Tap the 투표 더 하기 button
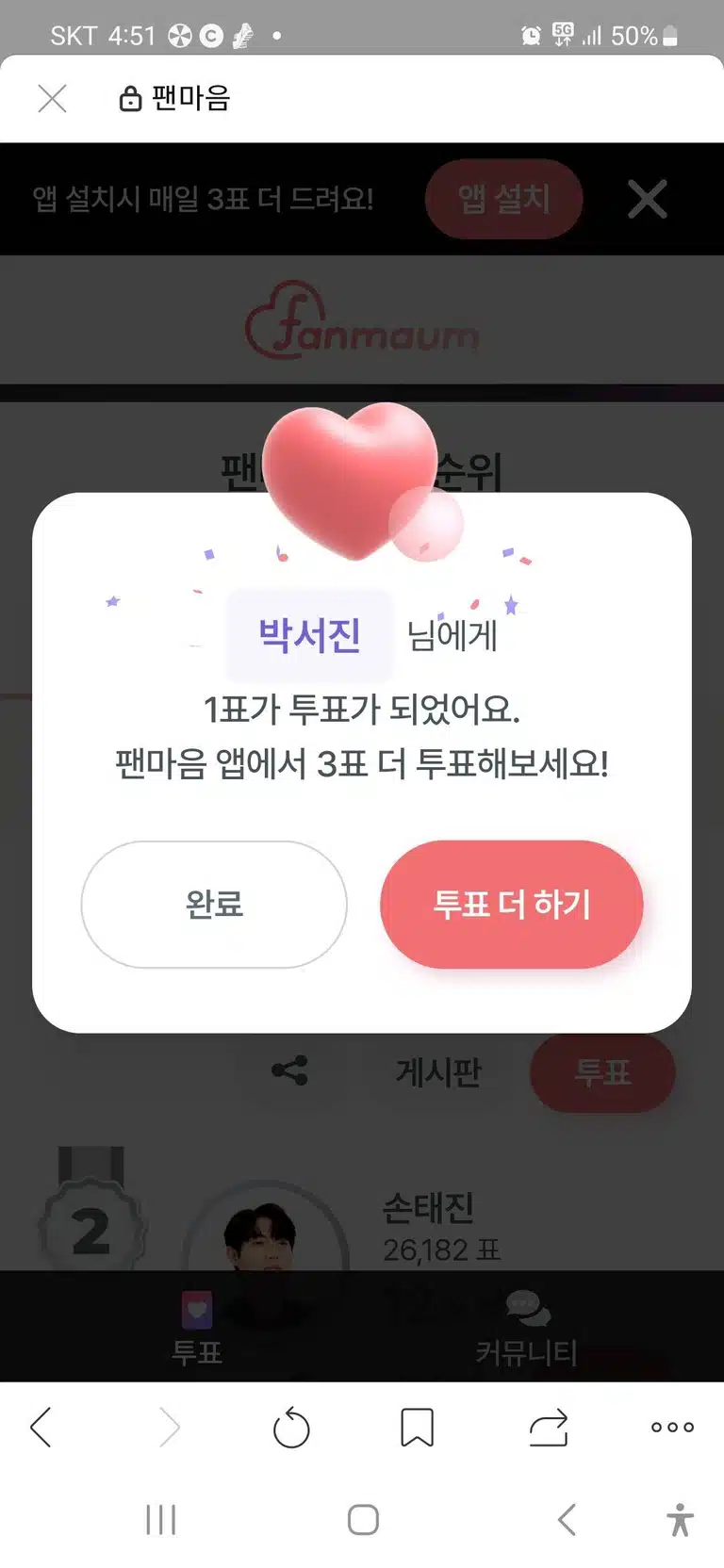This screenshot has width=724, height=1568. pos(512,905)
